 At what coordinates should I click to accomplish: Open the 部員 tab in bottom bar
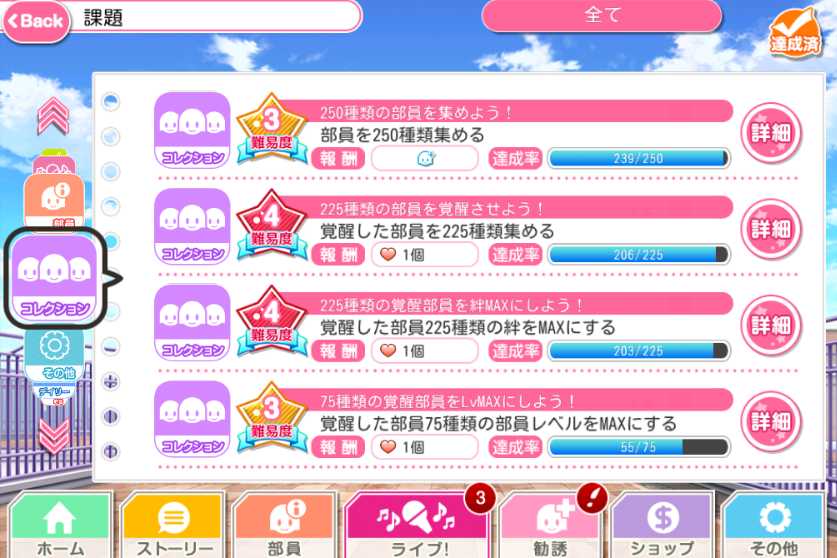284,526
